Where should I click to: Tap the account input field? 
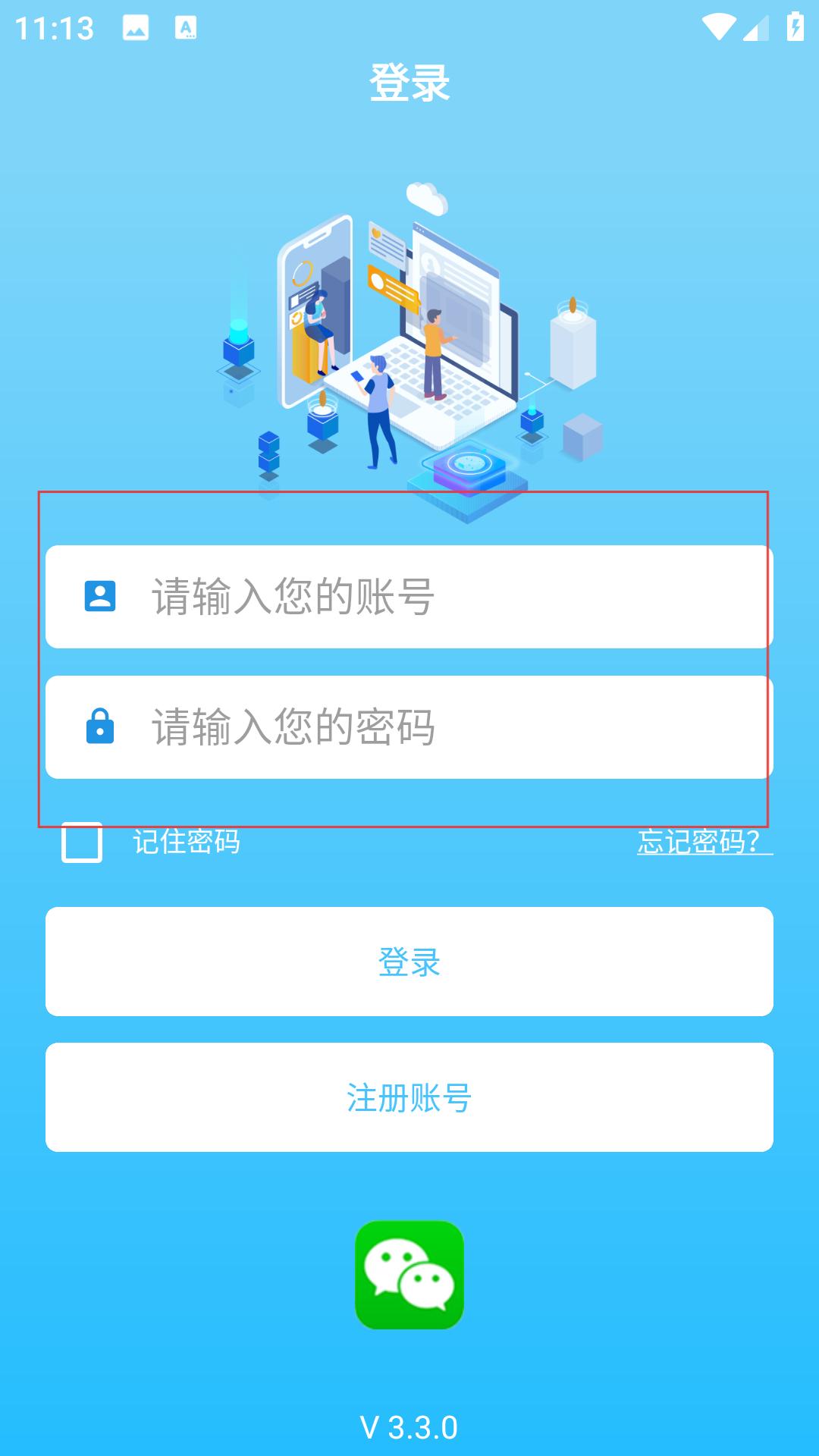tap(409, 597)
